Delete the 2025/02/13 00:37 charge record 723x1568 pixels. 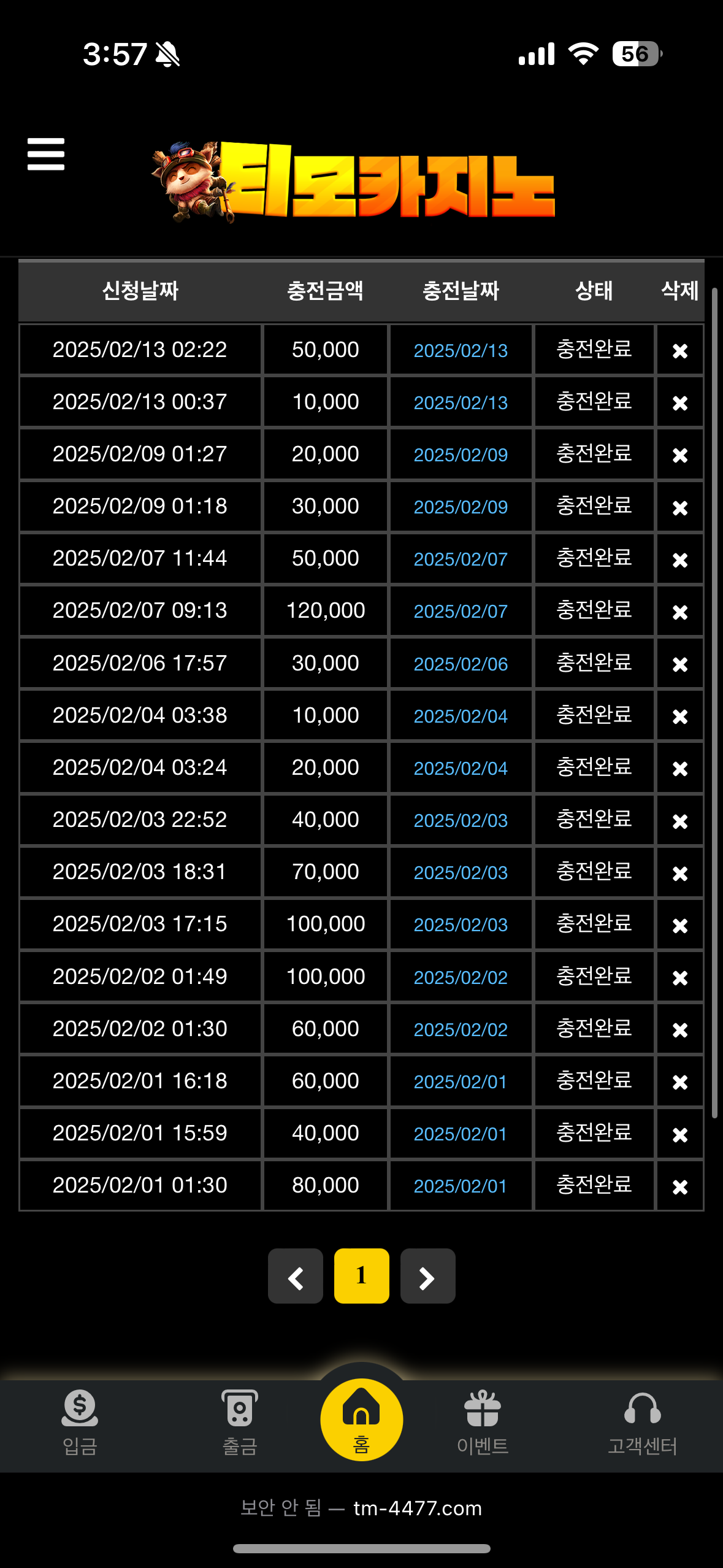click(679, 402)
